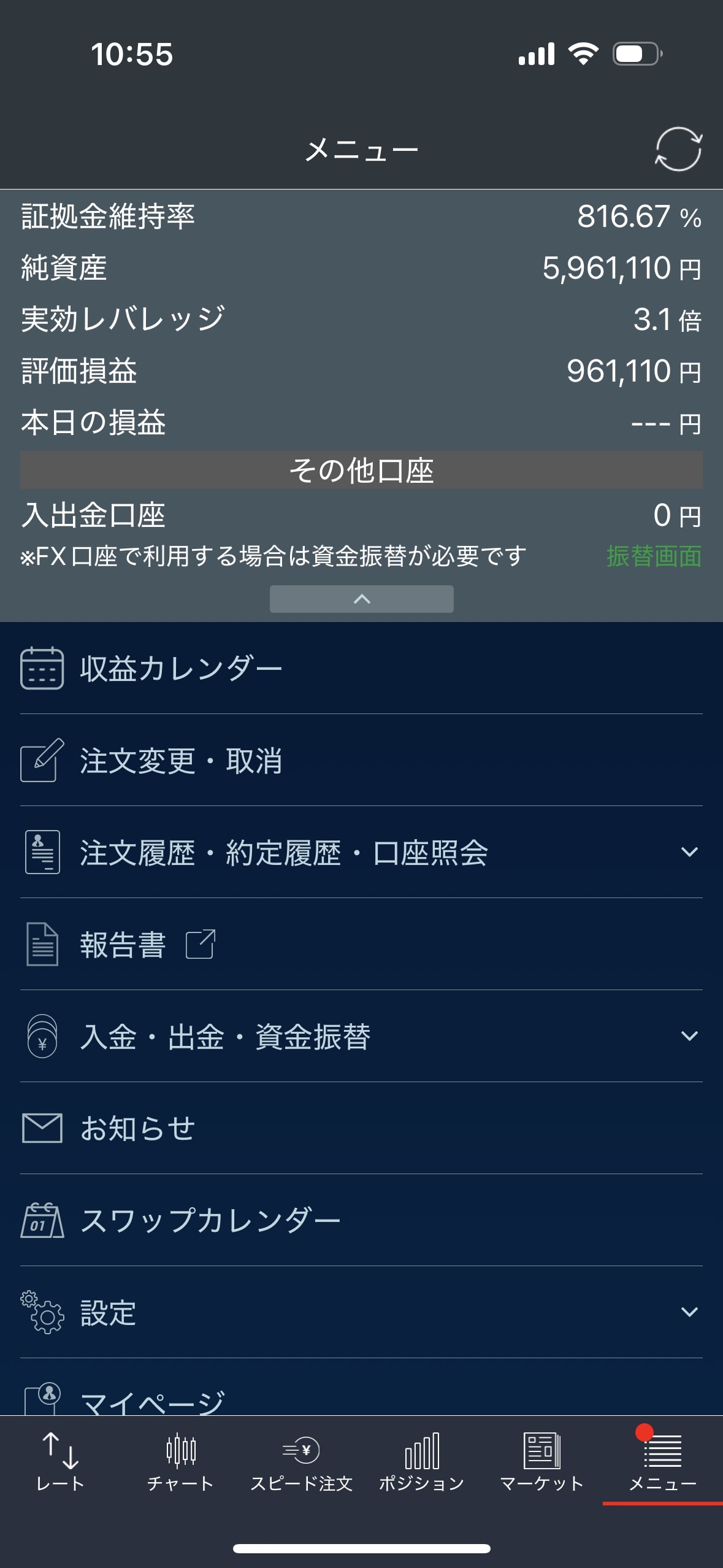
Task: Switch to the ポジション tab
Action: coord(422,1462)
